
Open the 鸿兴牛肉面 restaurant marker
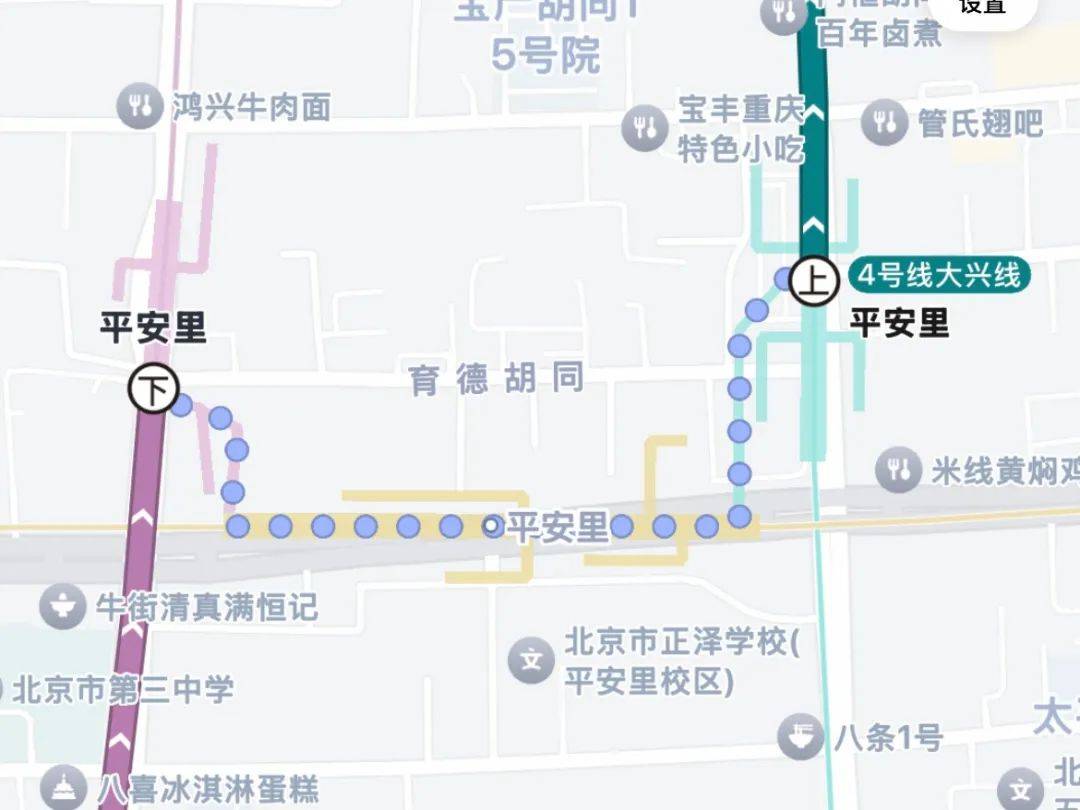[x=140, y=107]
